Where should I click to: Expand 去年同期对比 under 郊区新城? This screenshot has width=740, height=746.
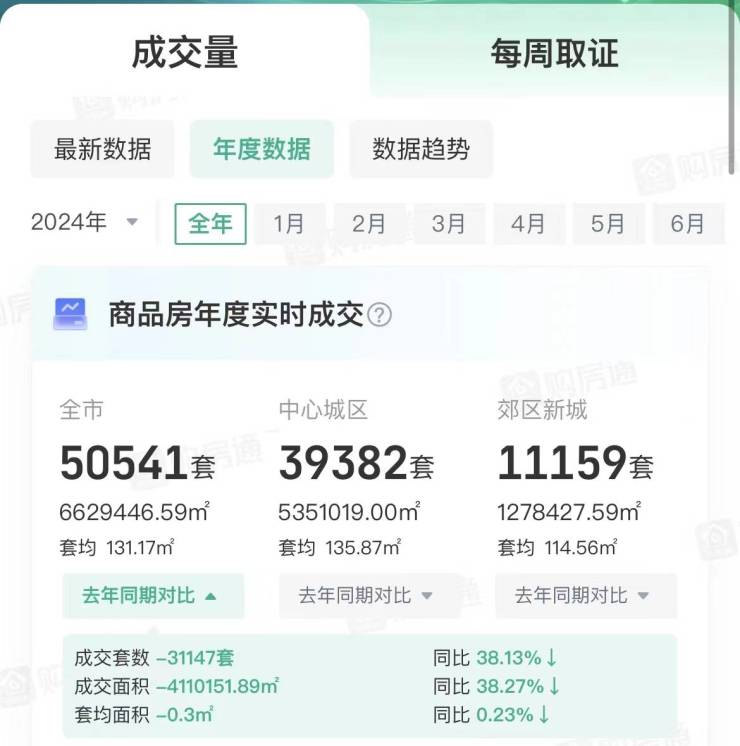coord(584,595)
